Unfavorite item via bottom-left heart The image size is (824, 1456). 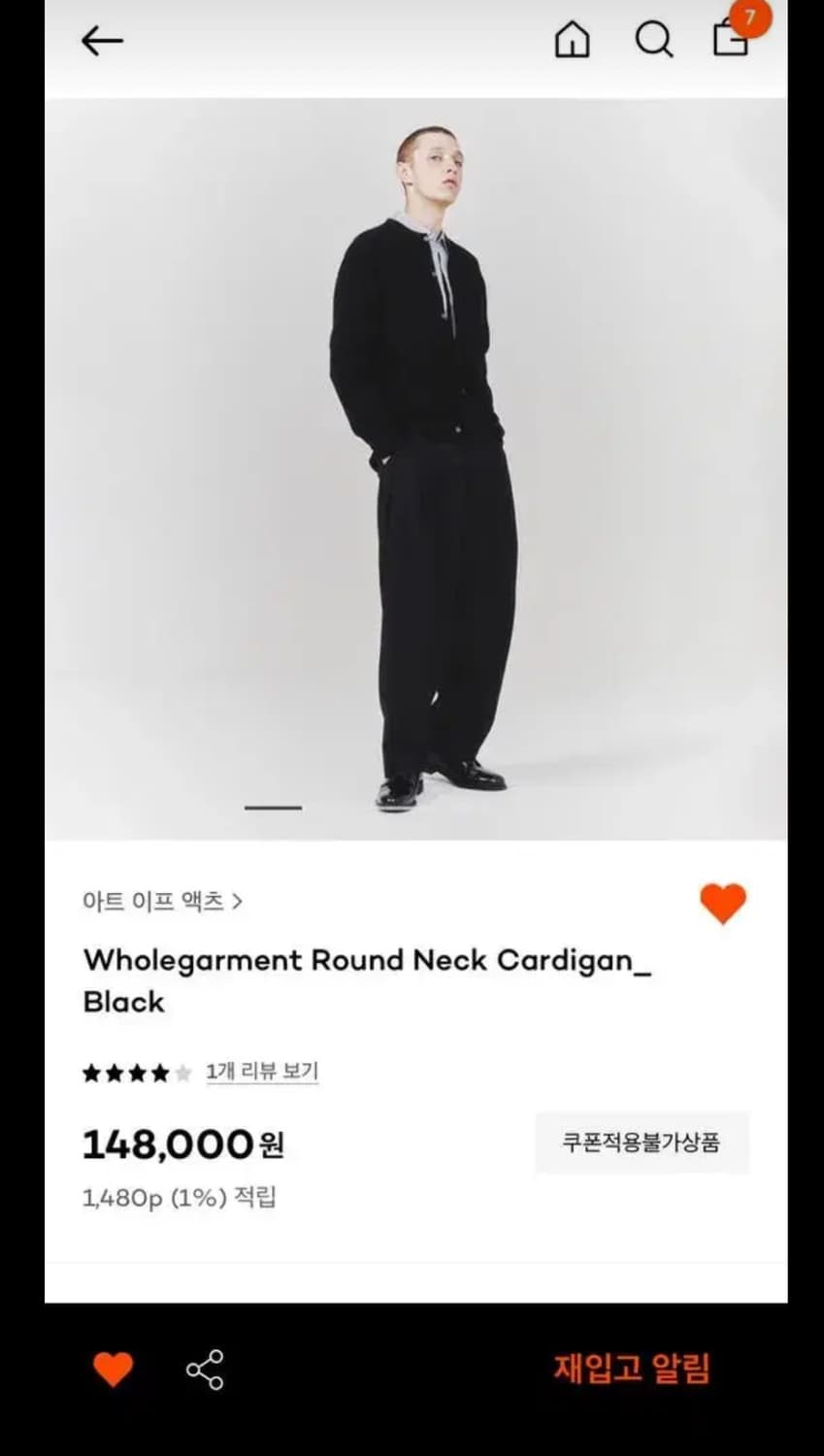[114, 1370]
